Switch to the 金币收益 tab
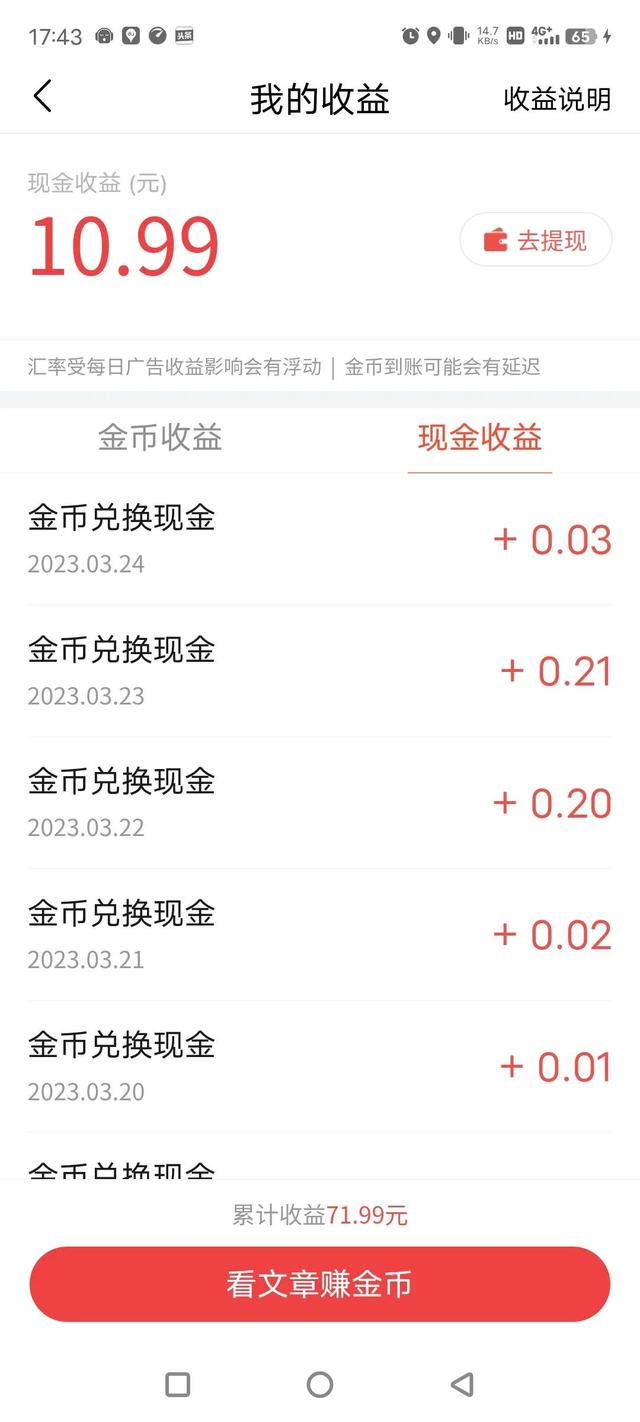This screenshot has height=1422, width=640. [160, 437]
